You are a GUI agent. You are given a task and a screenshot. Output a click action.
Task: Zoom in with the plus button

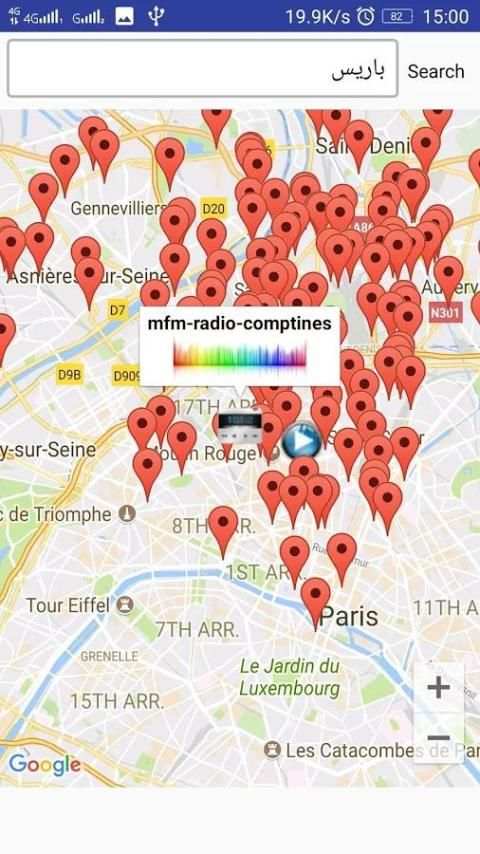439,687
